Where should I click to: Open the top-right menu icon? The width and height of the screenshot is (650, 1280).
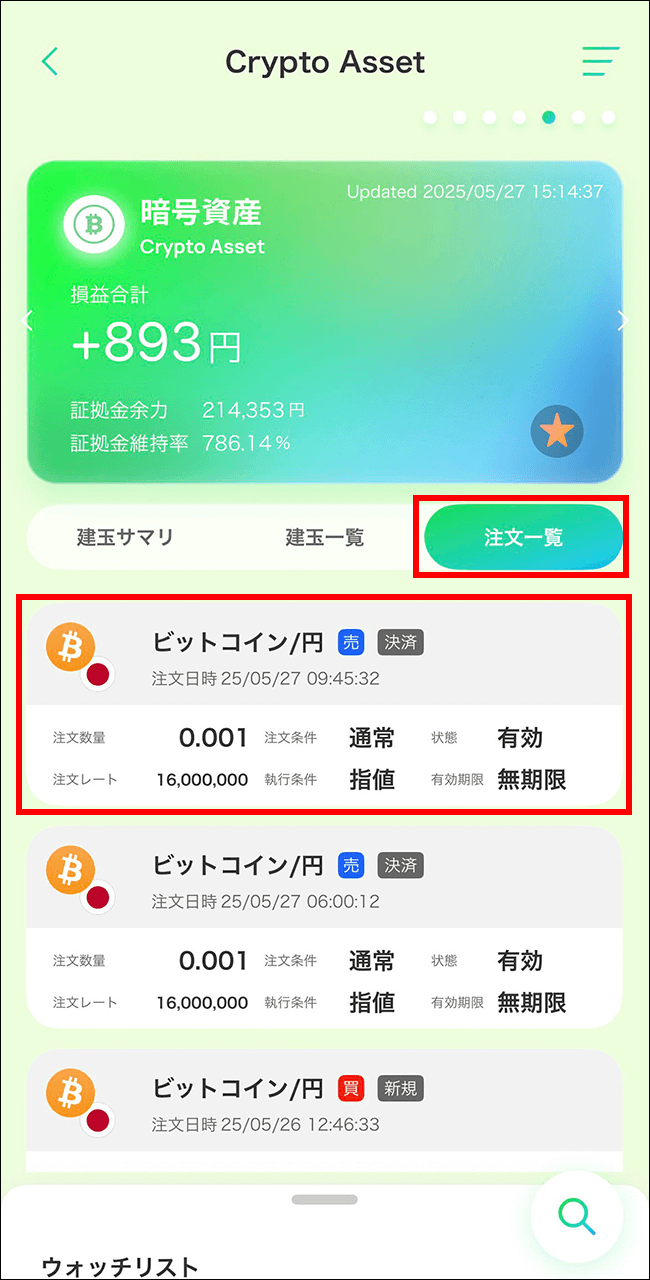pyautogui.click(x=601, y=62)
